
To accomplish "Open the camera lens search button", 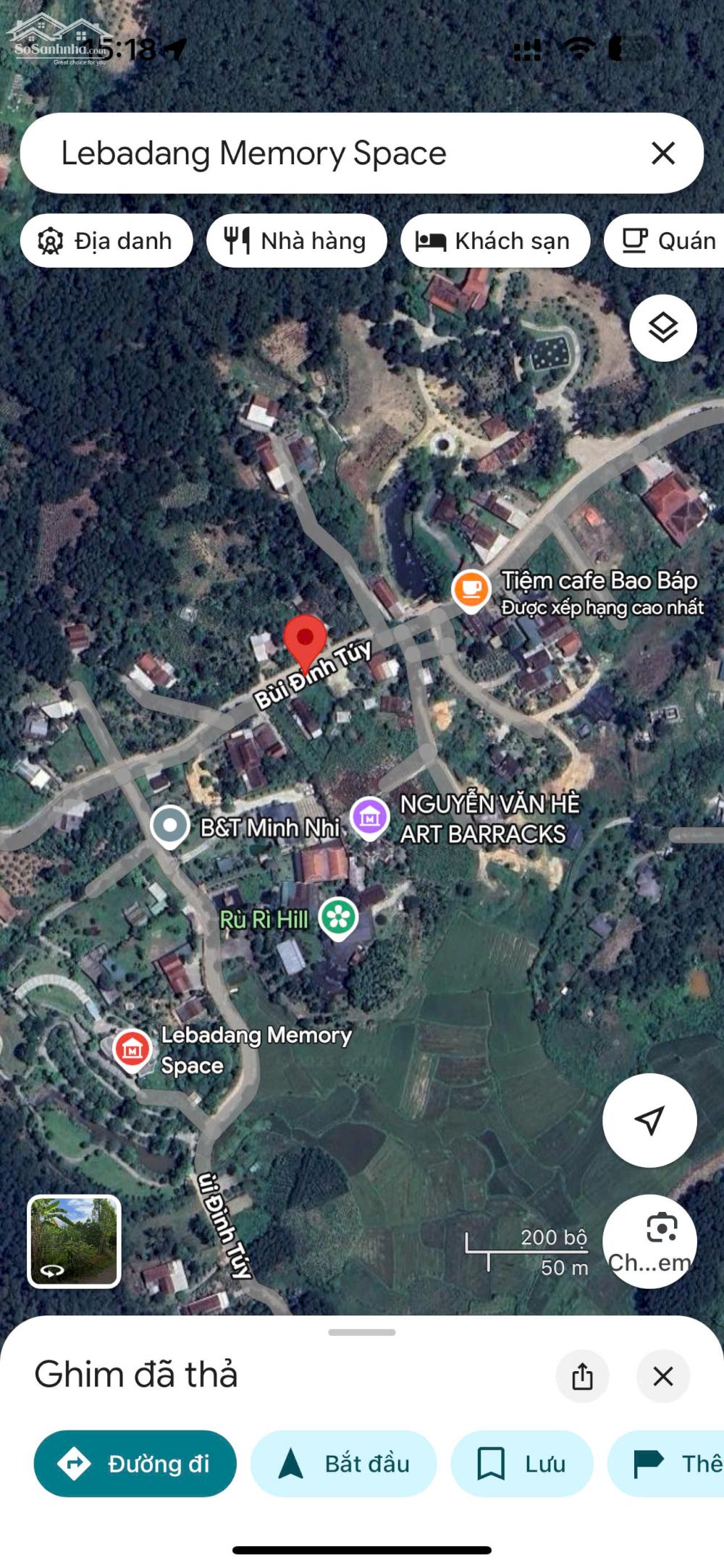I will click(649, 1240).
